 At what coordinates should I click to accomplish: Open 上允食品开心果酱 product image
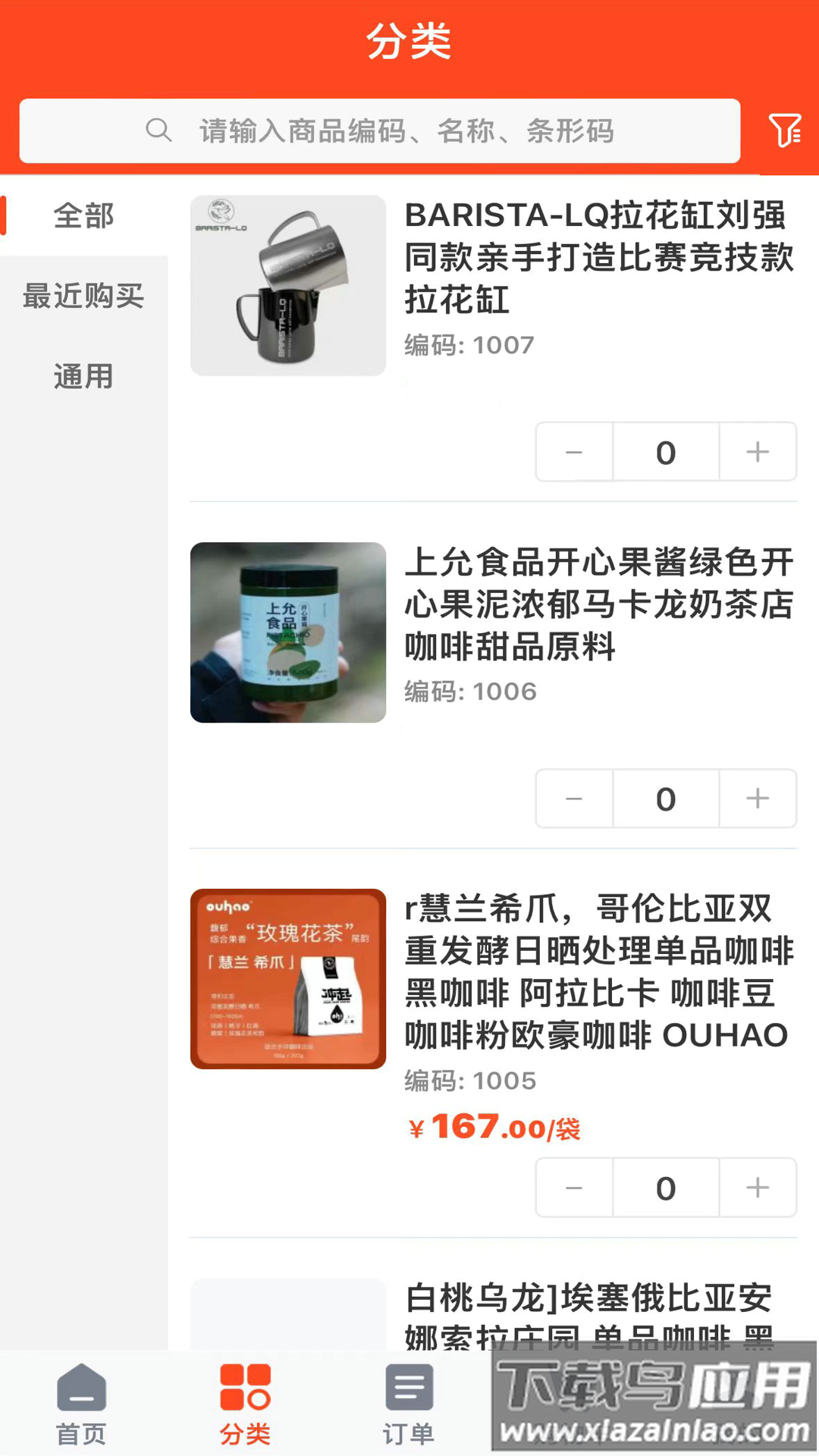[288, 632]
